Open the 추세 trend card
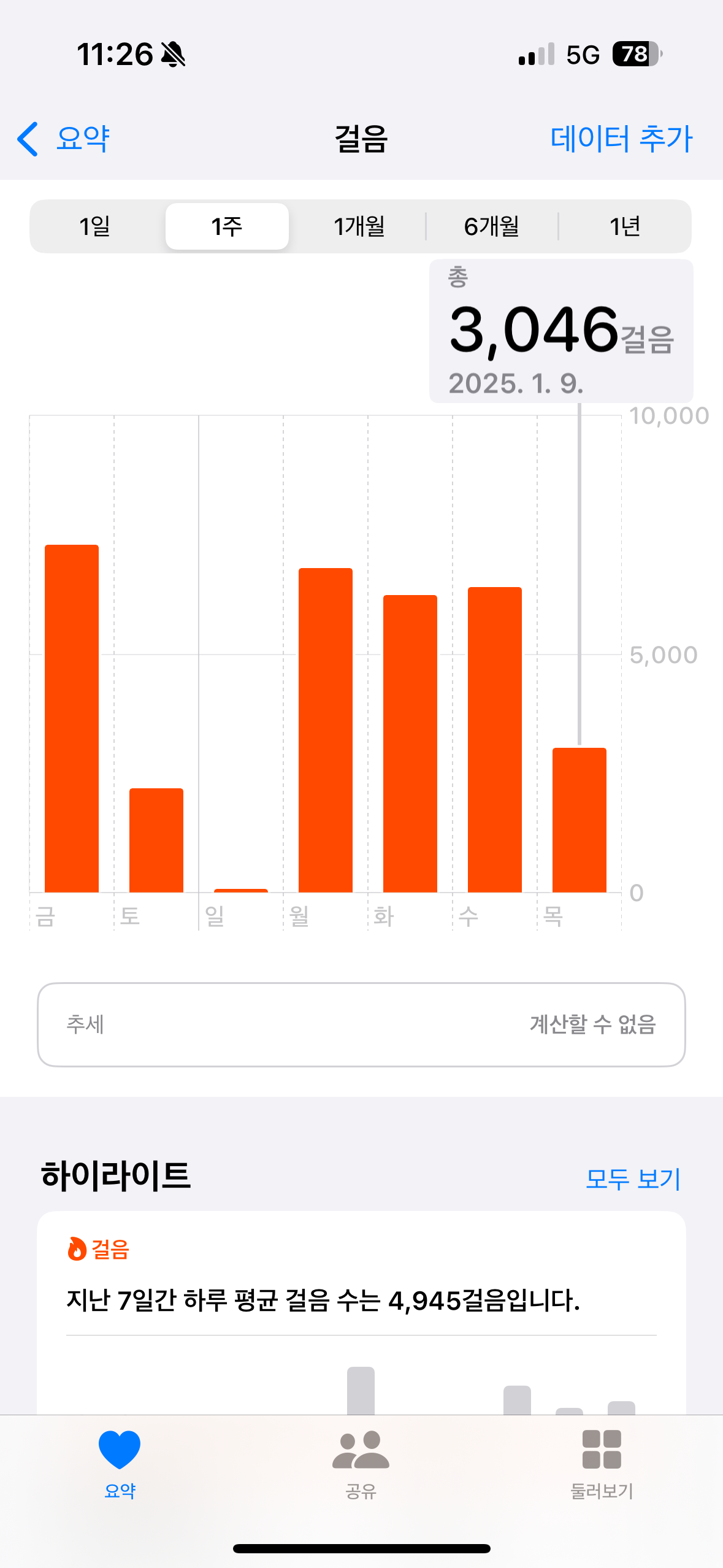The width and height of the screenshot is (723, 1568). coord(361,1024)
